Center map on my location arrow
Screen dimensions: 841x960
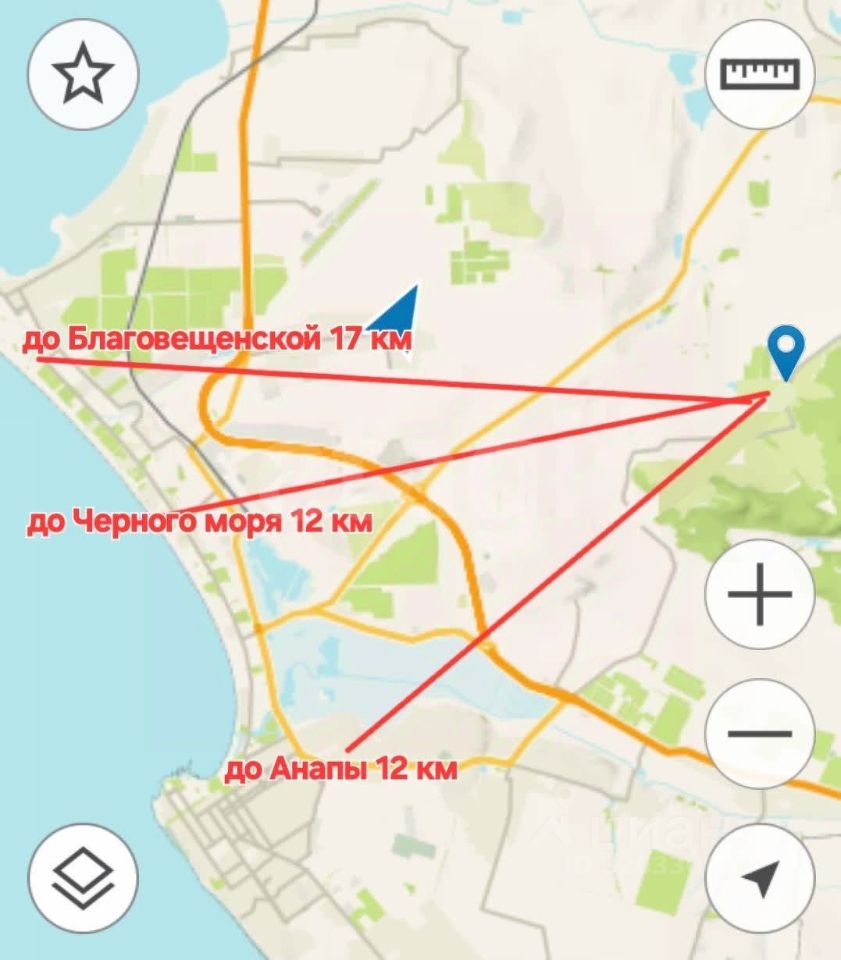[760, 880]
